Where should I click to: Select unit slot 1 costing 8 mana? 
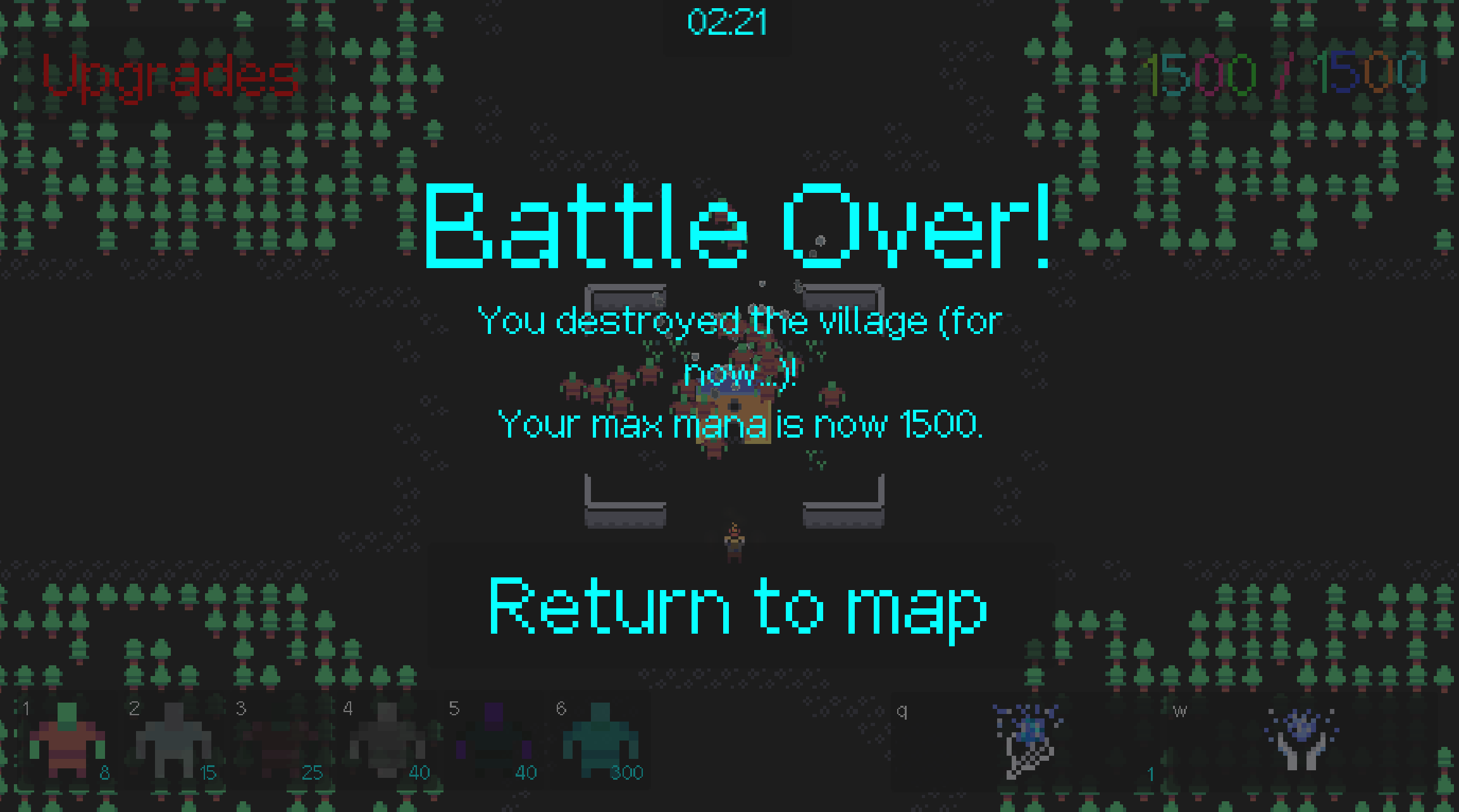67,740
